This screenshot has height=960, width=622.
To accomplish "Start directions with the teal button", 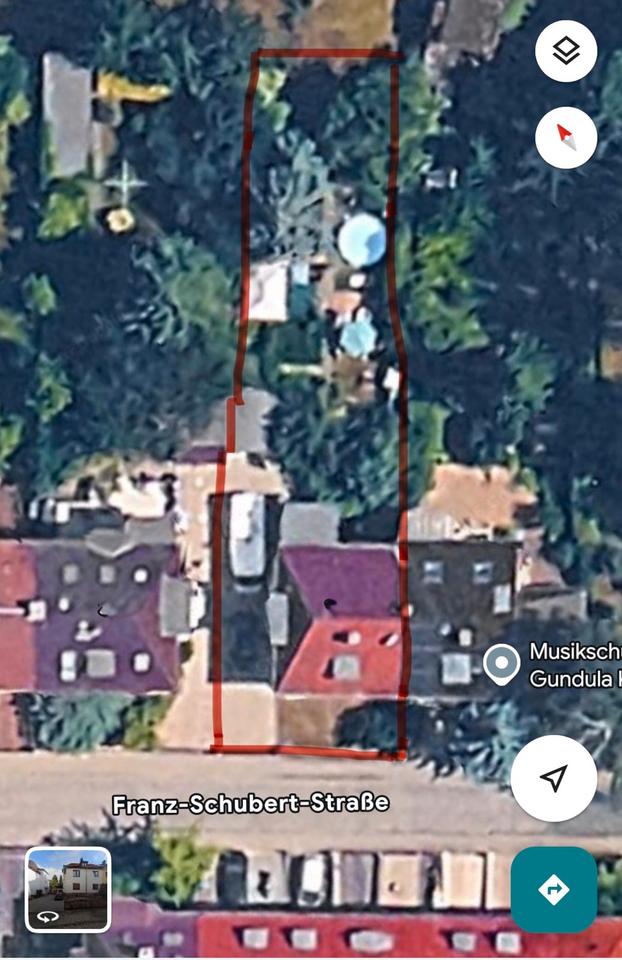I will 553,889.
